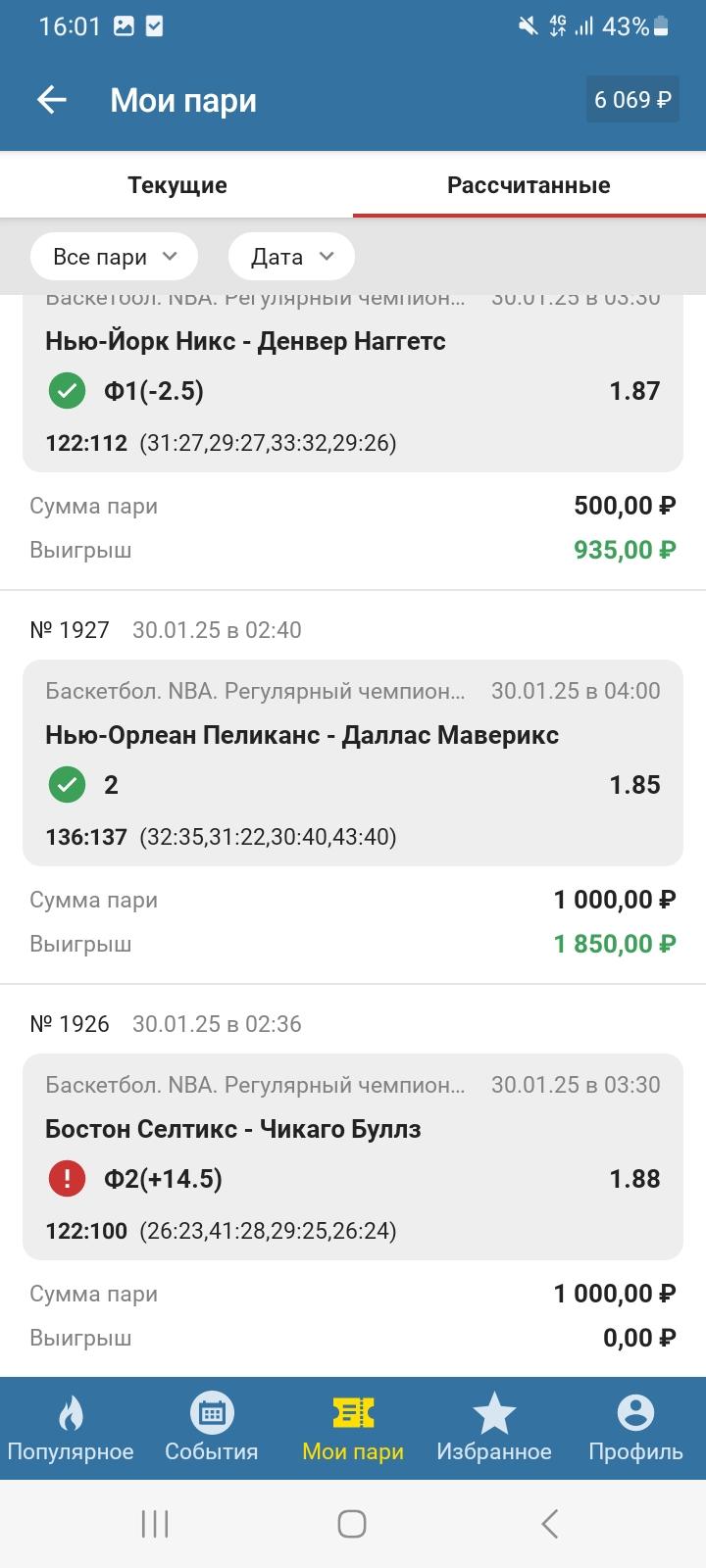The image size is (706, 1568).
Task: Open the Дата filter dropdown
Action: click(291, 257)
